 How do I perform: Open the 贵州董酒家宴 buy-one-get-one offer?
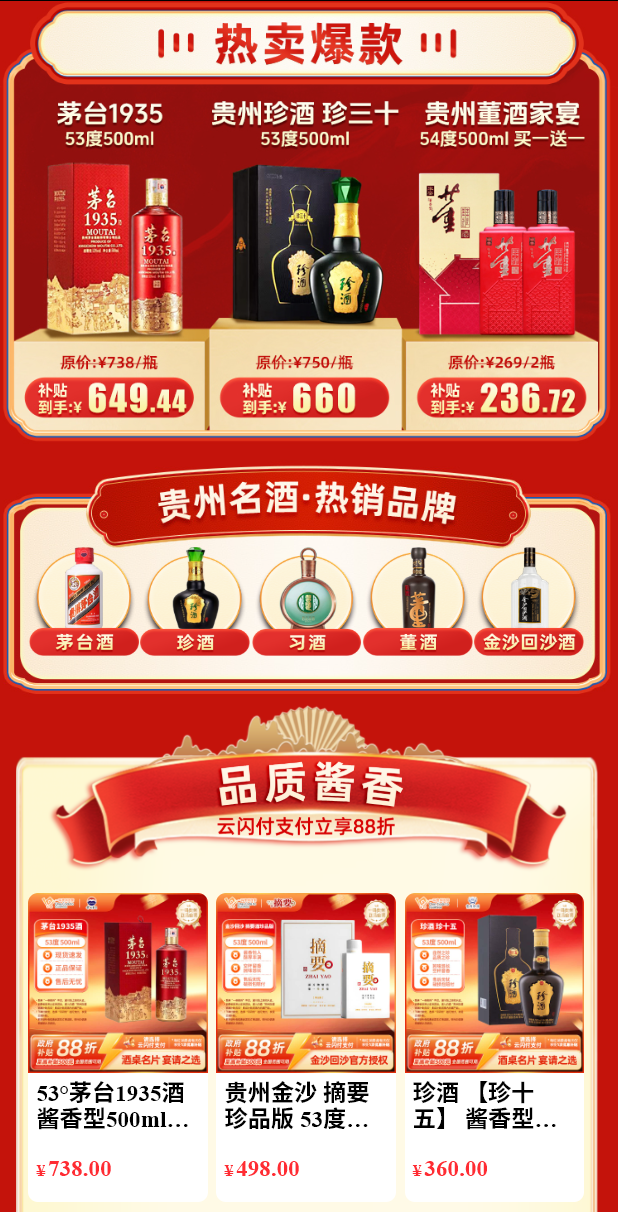pyautogui.click(x=502, y=260)
